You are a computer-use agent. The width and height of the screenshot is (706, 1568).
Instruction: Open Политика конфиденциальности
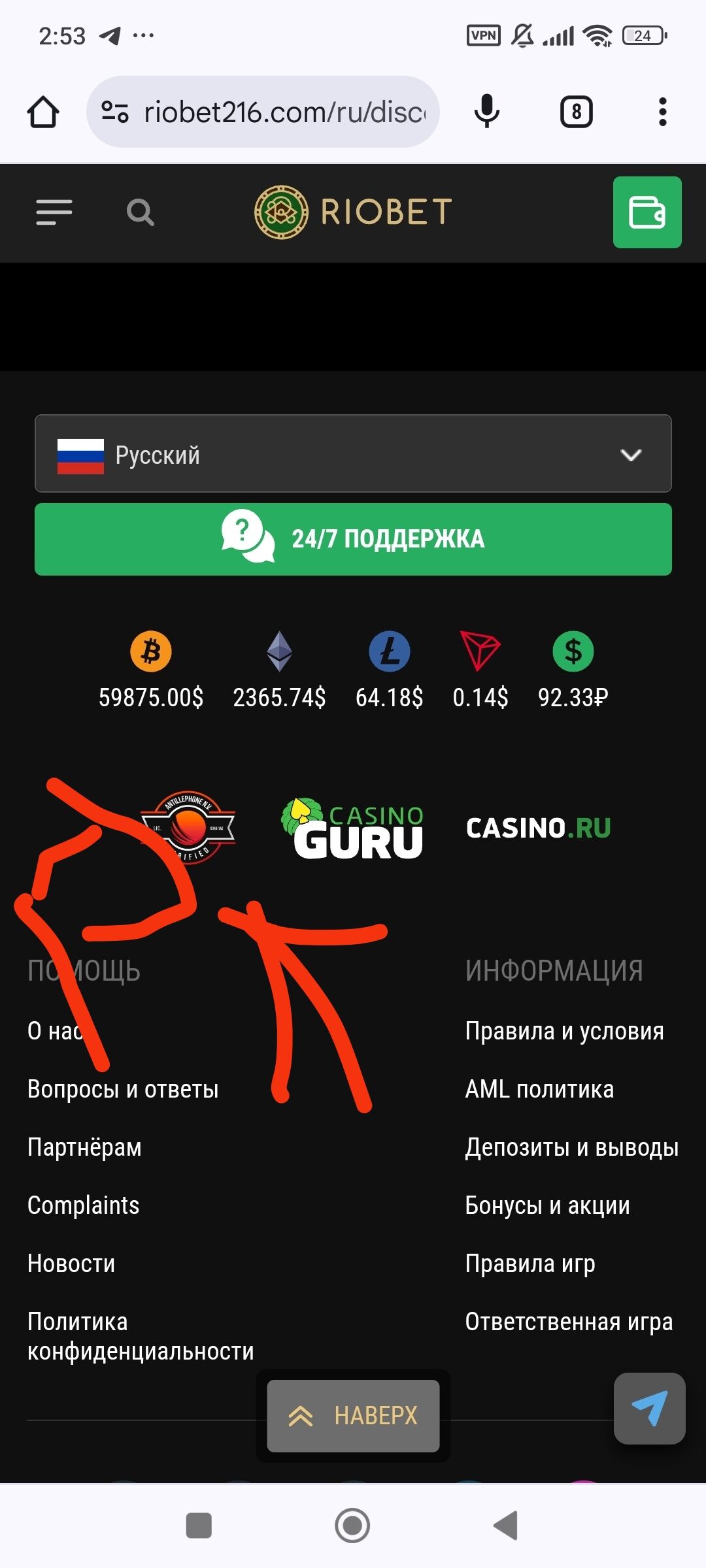click(140, 1336)
